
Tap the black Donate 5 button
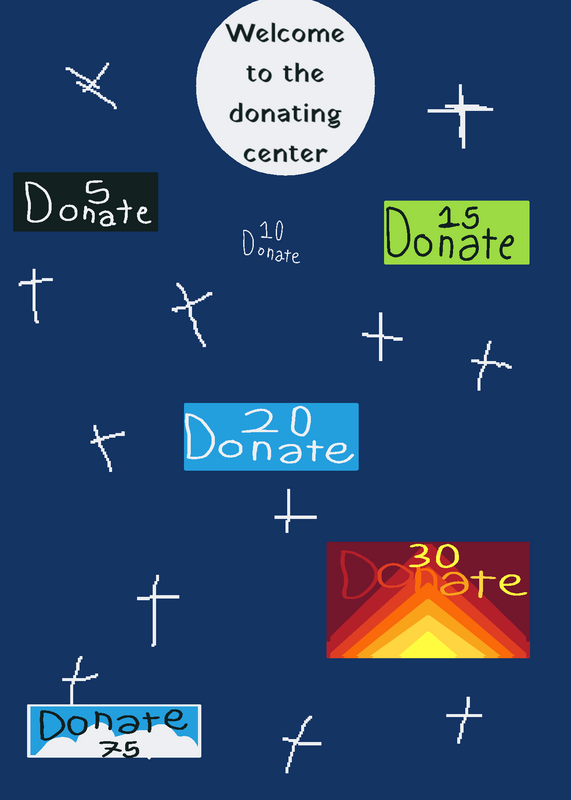(x=86, y=202)
